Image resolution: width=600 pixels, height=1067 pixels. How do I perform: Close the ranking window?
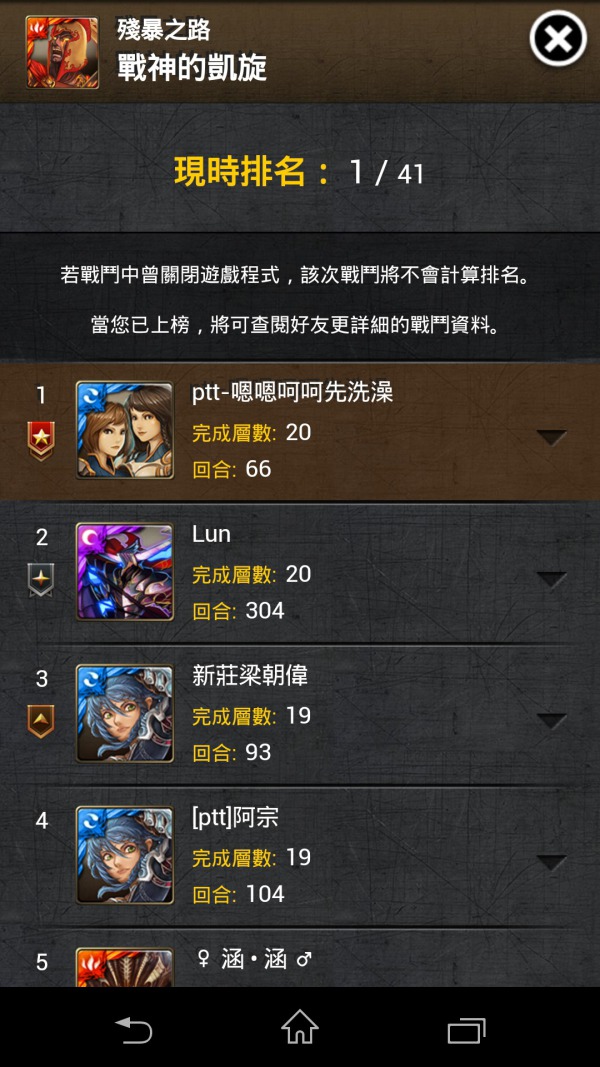tap(558, 39)
